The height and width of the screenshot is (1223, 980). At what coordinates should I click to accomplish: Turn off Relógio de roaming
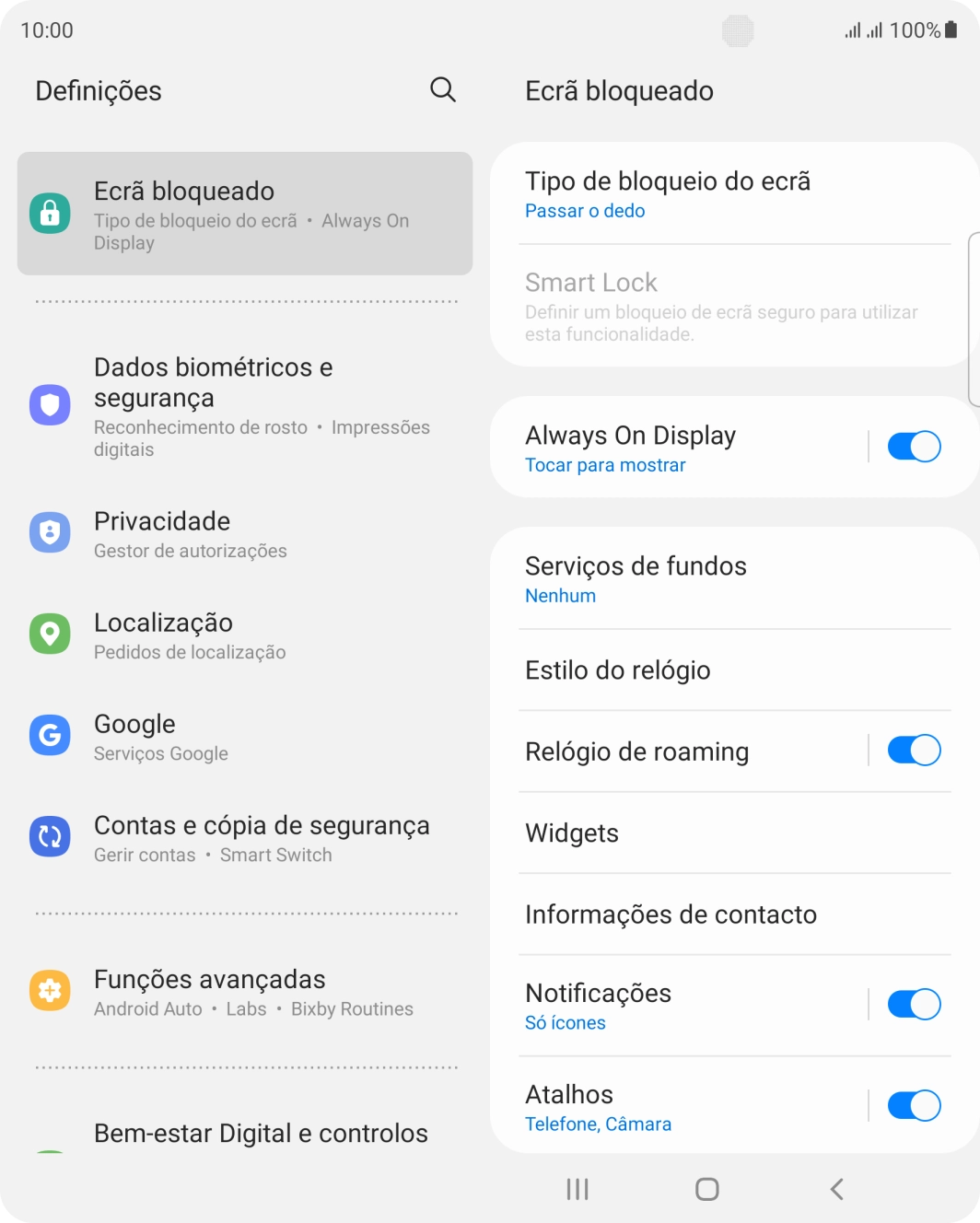913,750
